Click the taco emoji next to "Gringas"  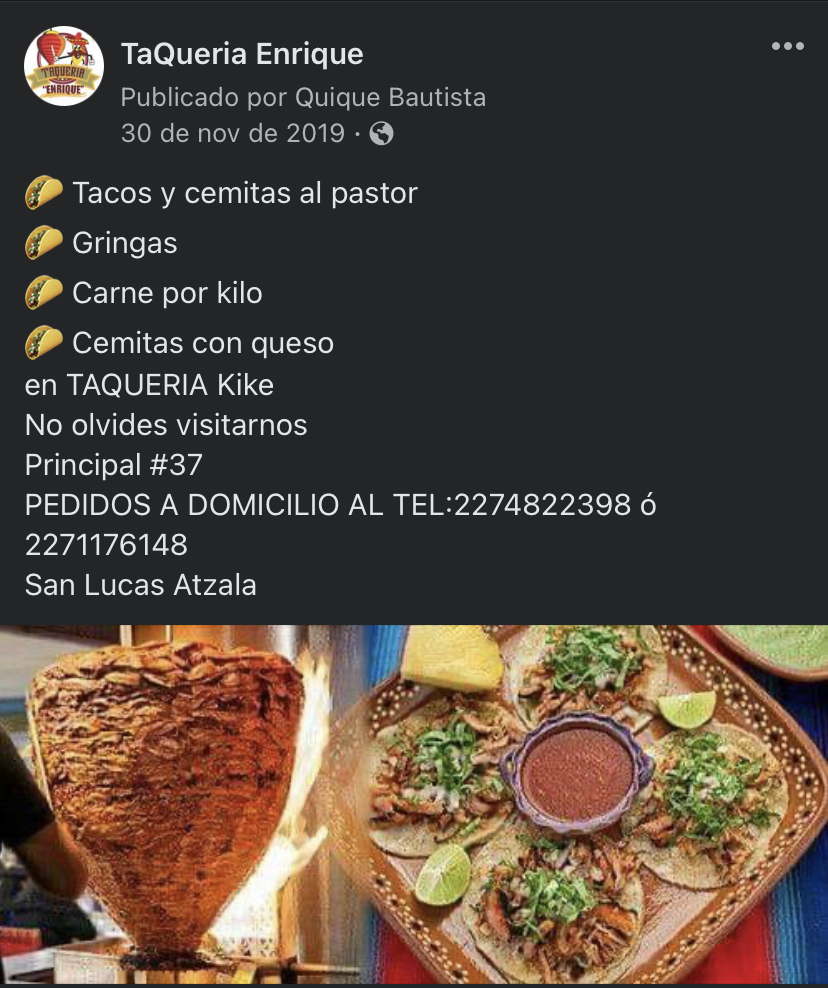click(x=44, y=241)
